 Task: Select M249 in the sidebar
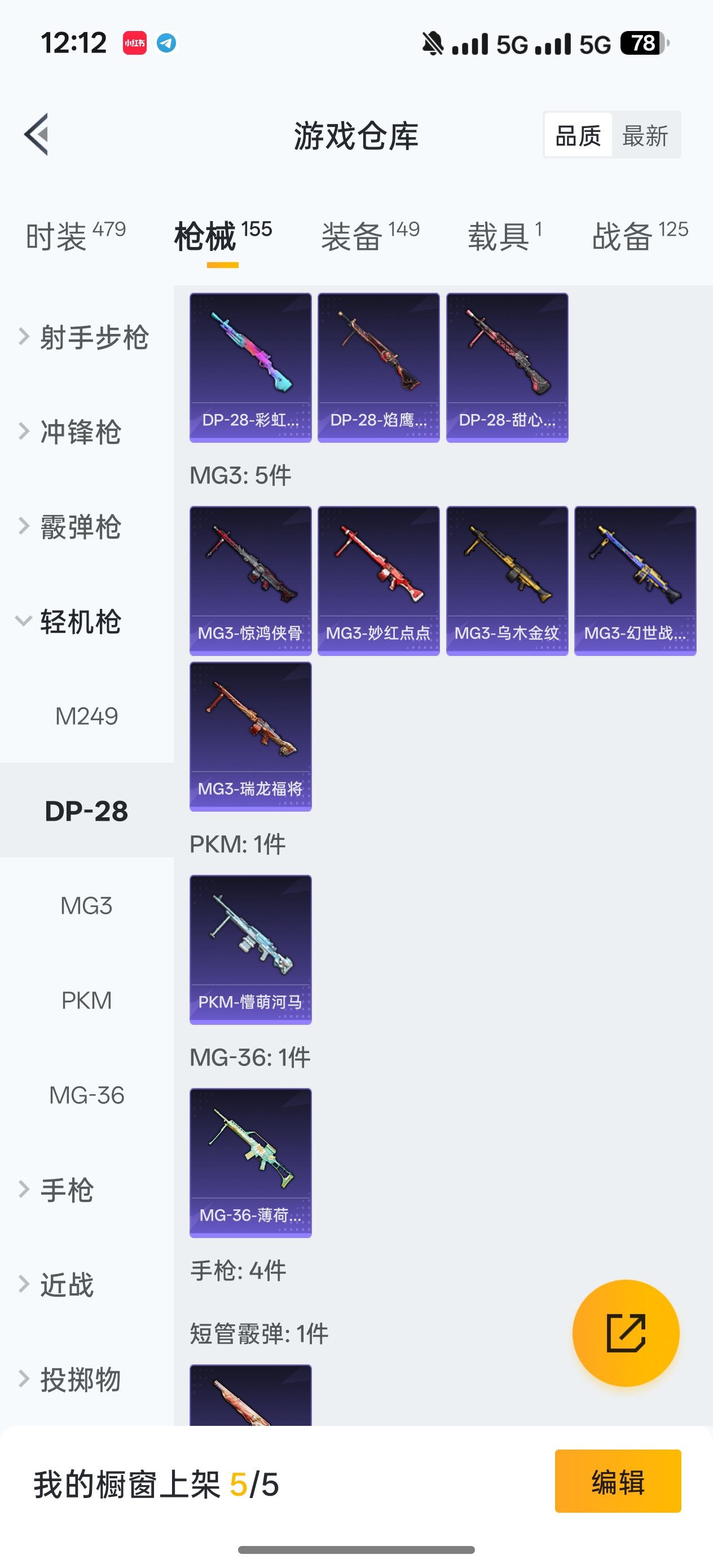[86, 716]
